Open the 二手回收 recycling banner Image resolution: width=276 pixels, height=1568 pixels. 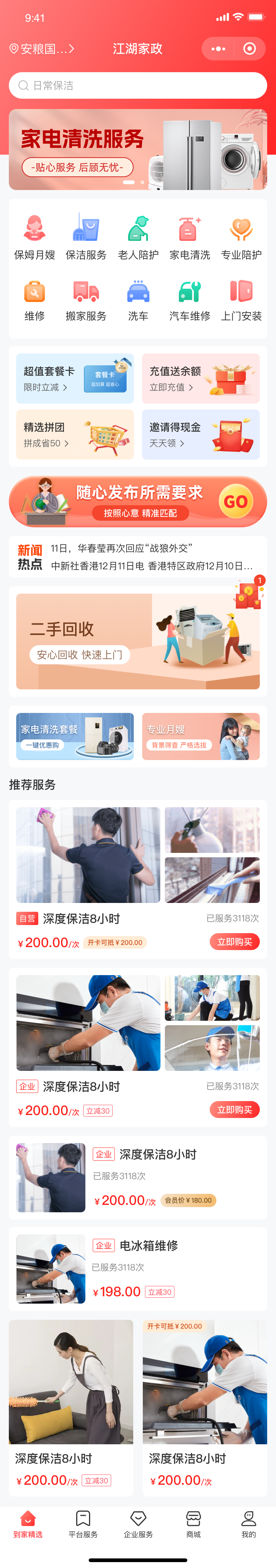[138, 641]
